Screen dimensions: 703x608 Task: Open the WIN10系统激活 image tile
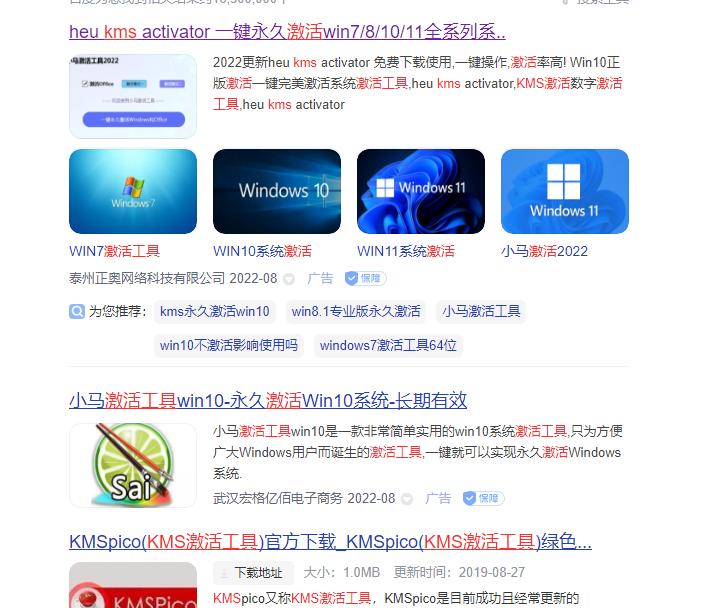coord(277,192)
